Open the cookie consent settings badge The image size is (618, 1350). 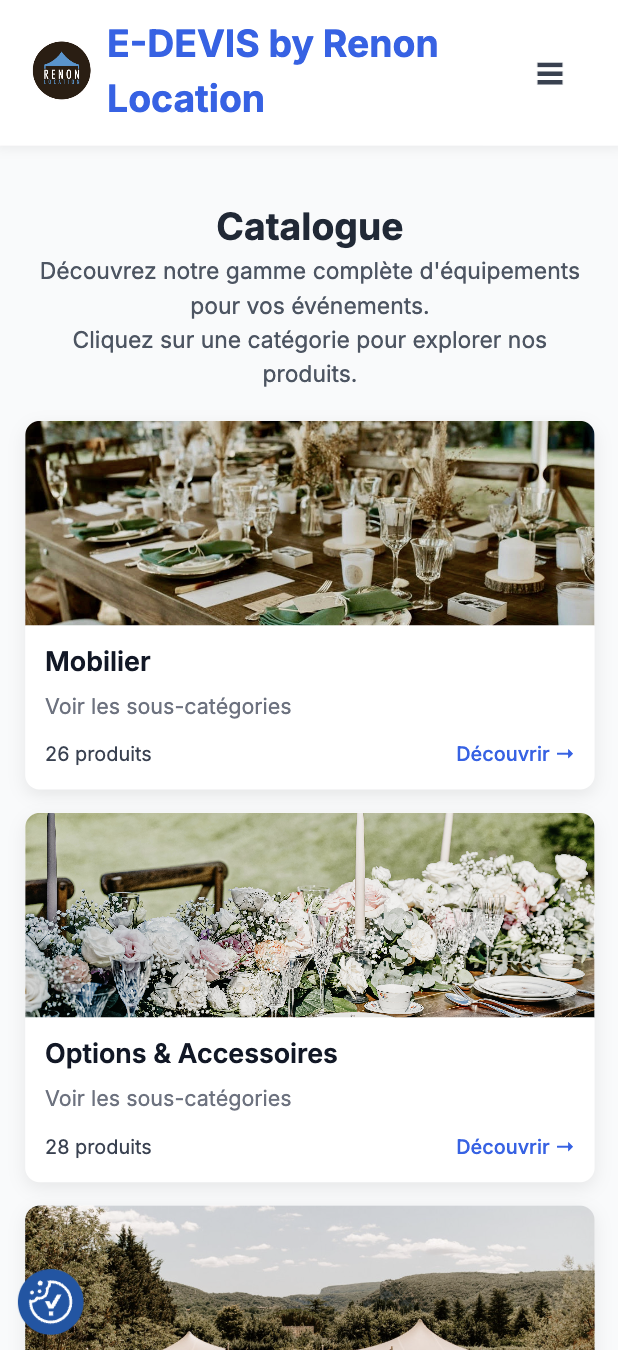pyautogui.click(x=50, y=1302)
